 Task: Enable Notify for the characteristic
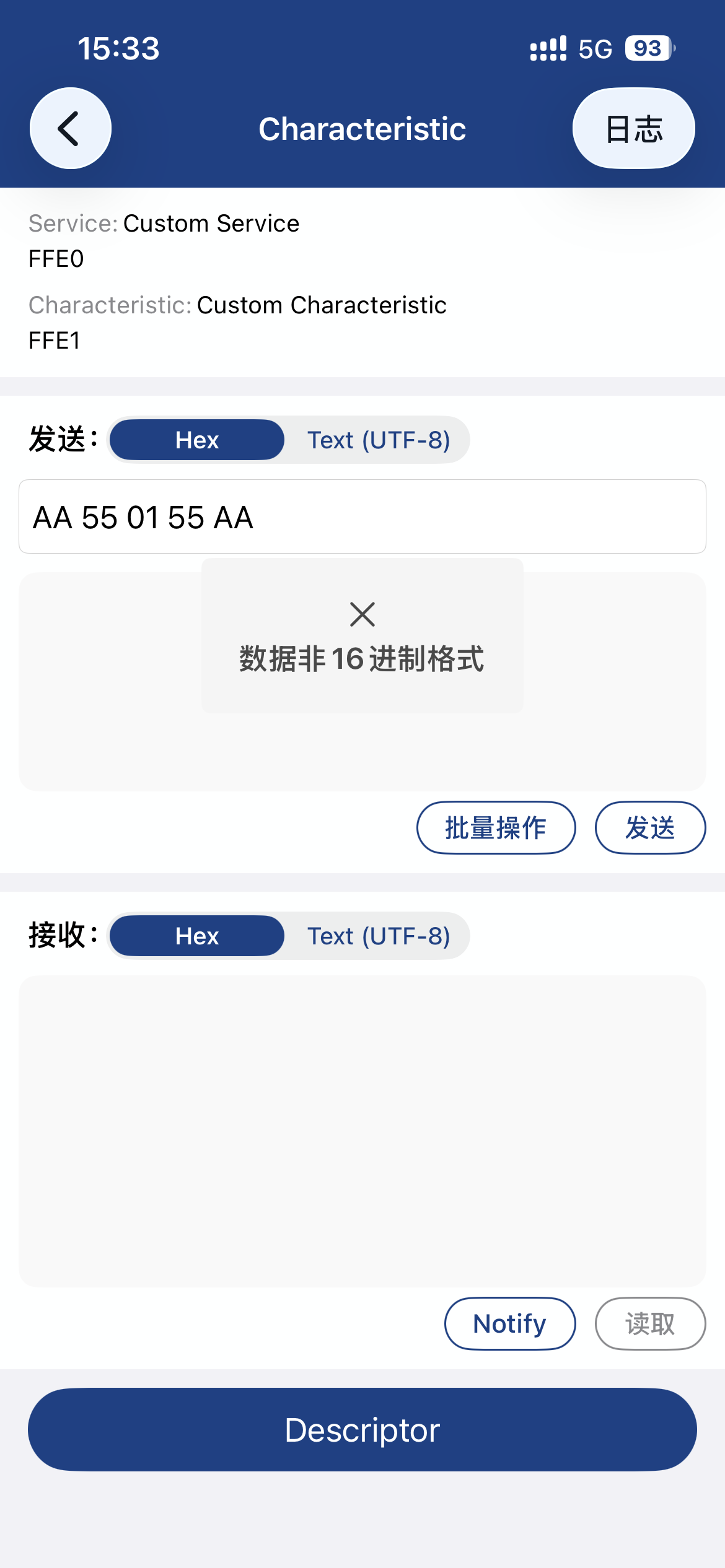(509, 1323)
